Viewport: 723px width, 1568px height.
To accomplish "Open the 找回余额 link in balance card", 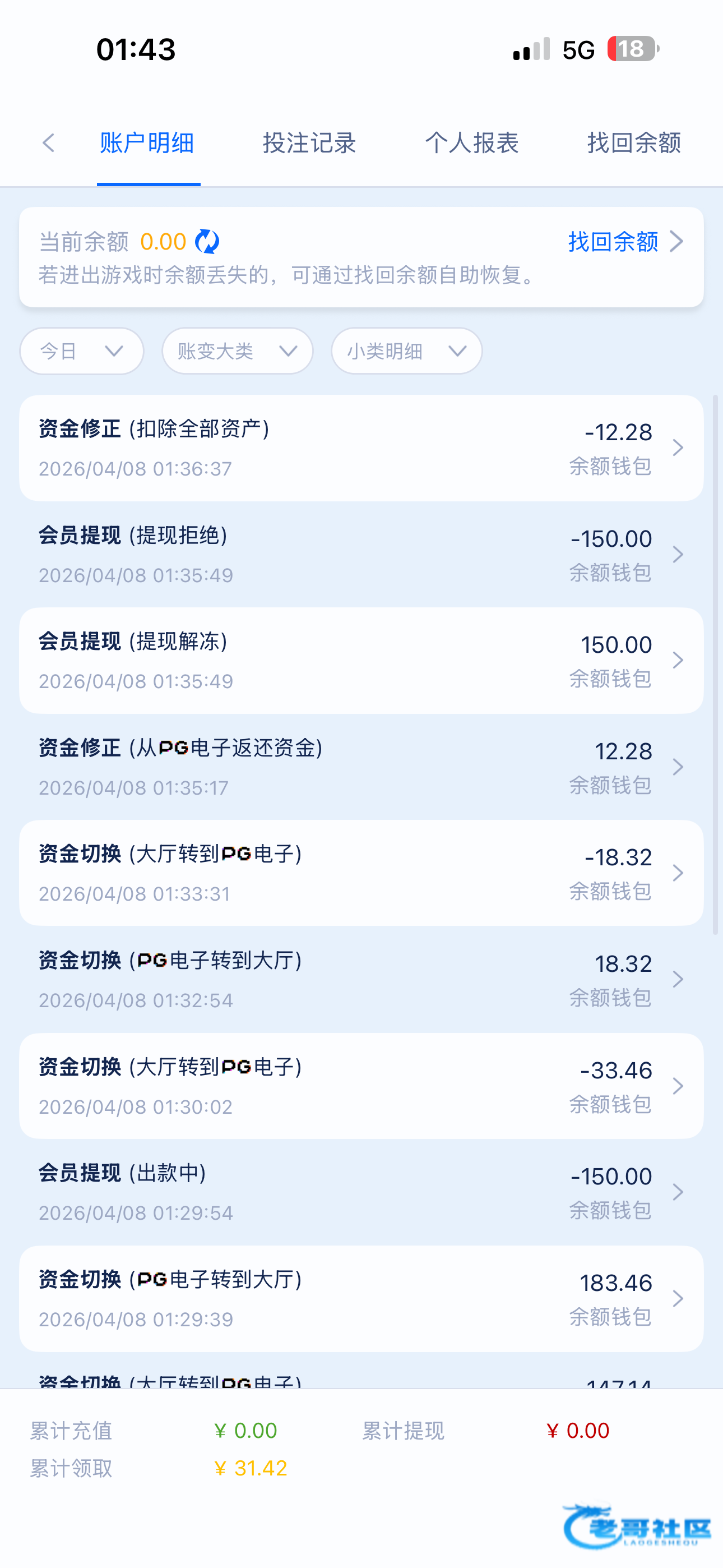I will point(624,242).
